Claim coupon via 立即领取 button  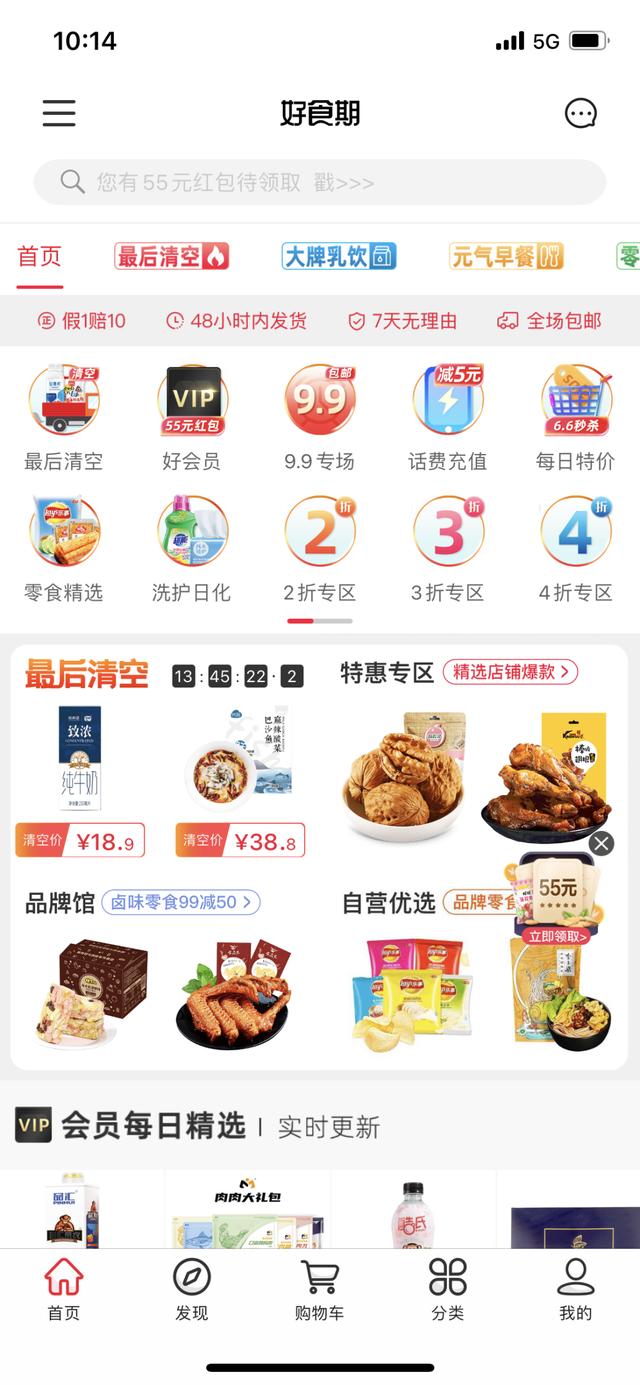point(558,936)
